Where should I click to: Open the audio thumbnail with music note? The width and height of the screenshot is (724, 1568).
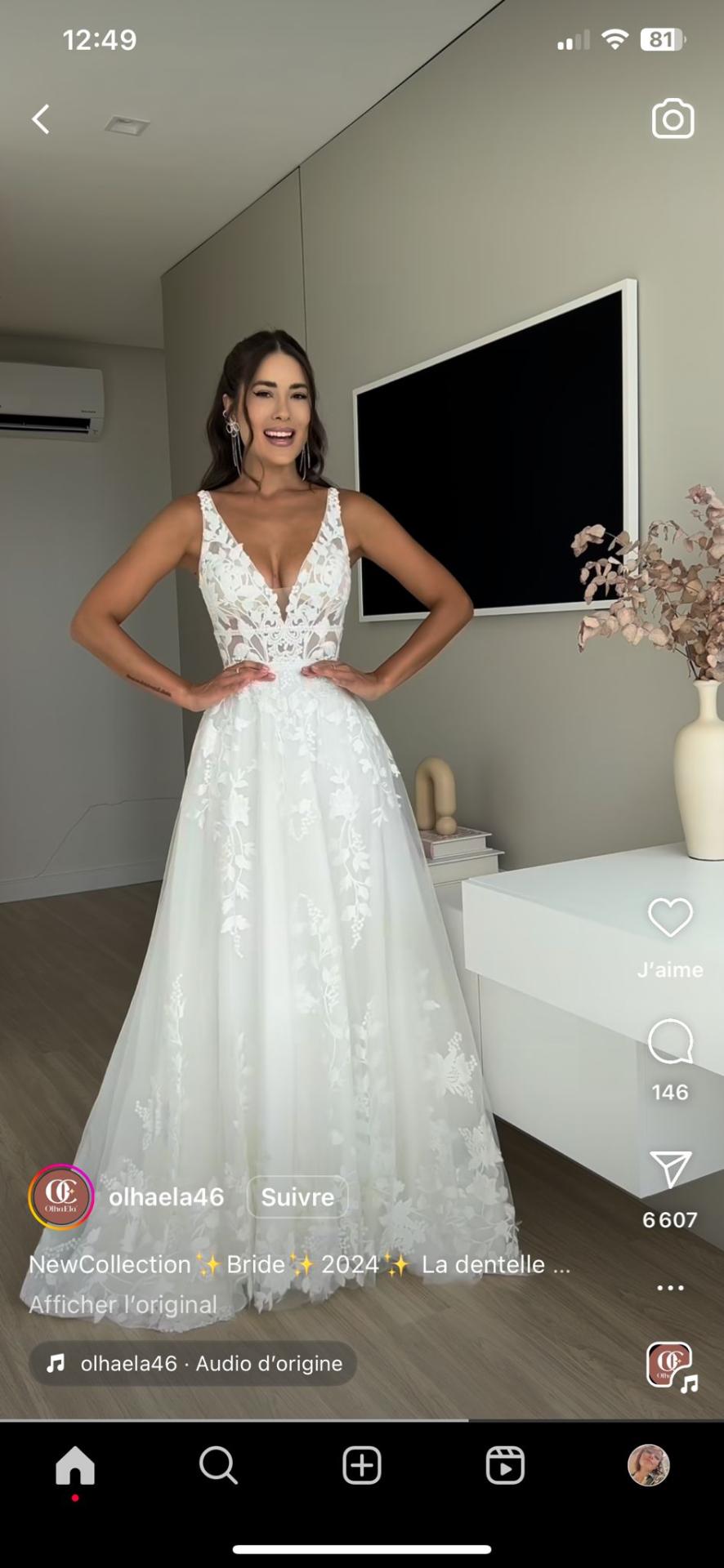click(x=671, y=1366)
